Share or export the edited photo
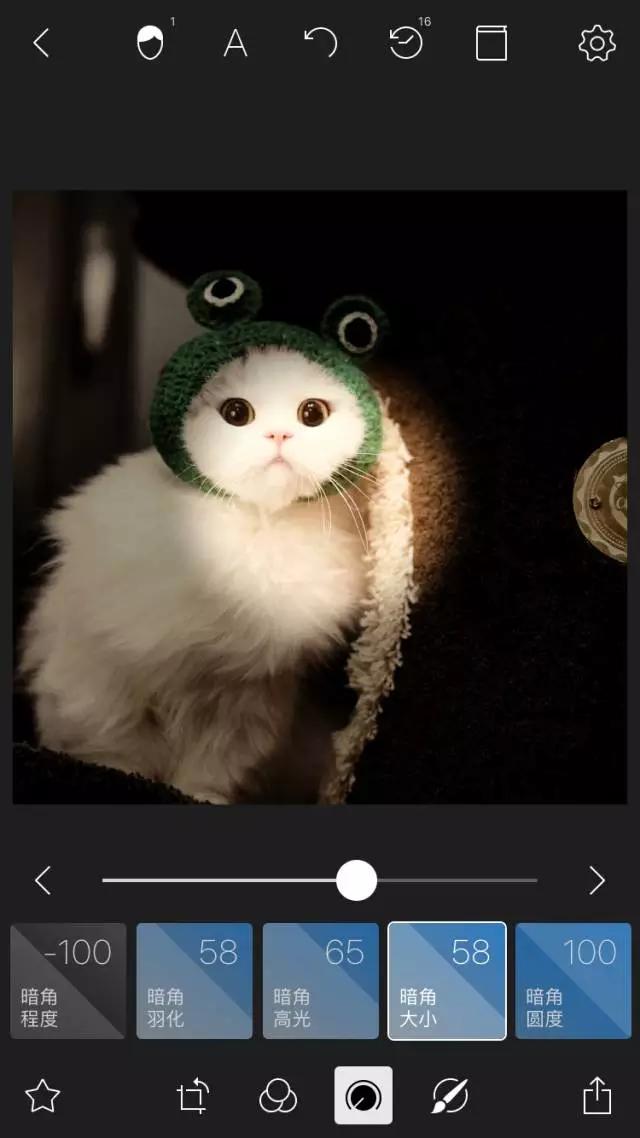640x1138 pixels. pos(597,1094)
